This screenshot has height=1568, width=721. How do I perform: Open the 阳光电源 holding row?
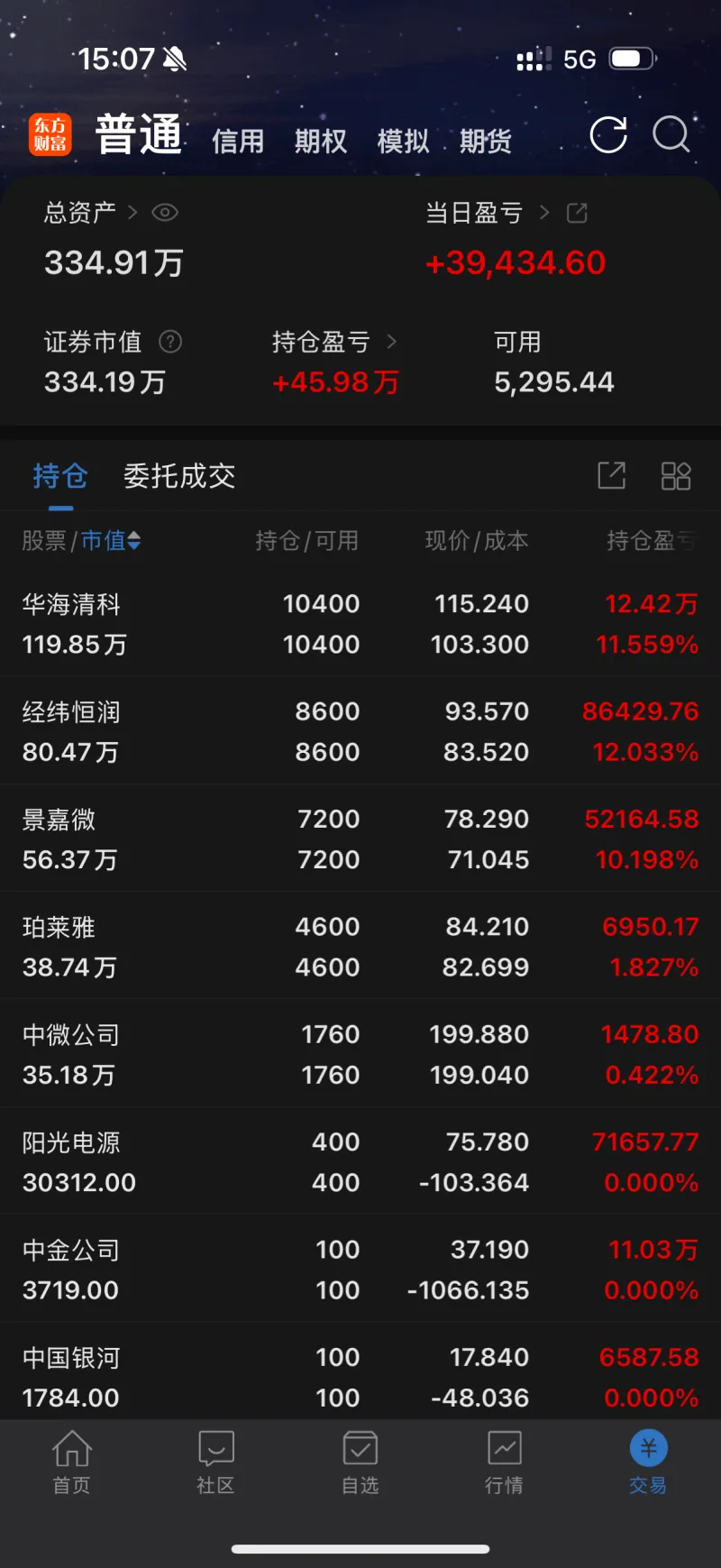[360, 1161]
